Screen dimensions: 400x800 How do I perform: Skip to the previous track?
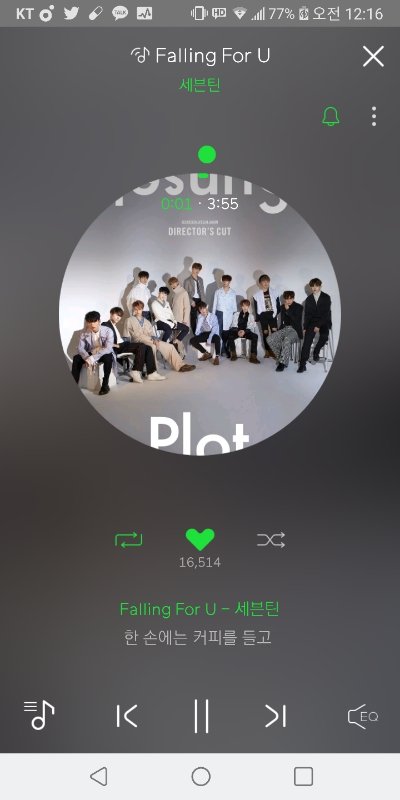[127, 716]
